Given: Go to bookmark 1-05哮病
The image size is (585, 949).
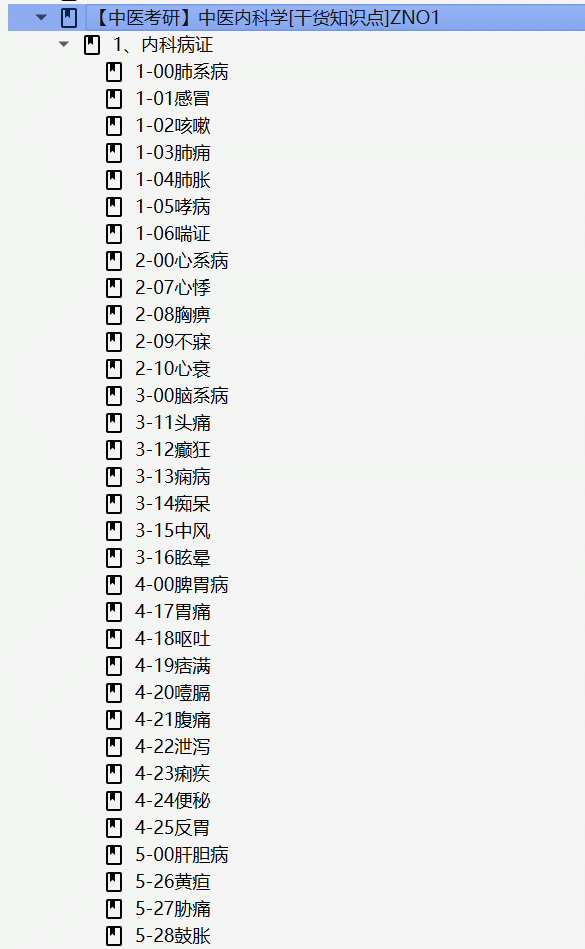Looking at the screenshot, I should [x=172, y=207].
